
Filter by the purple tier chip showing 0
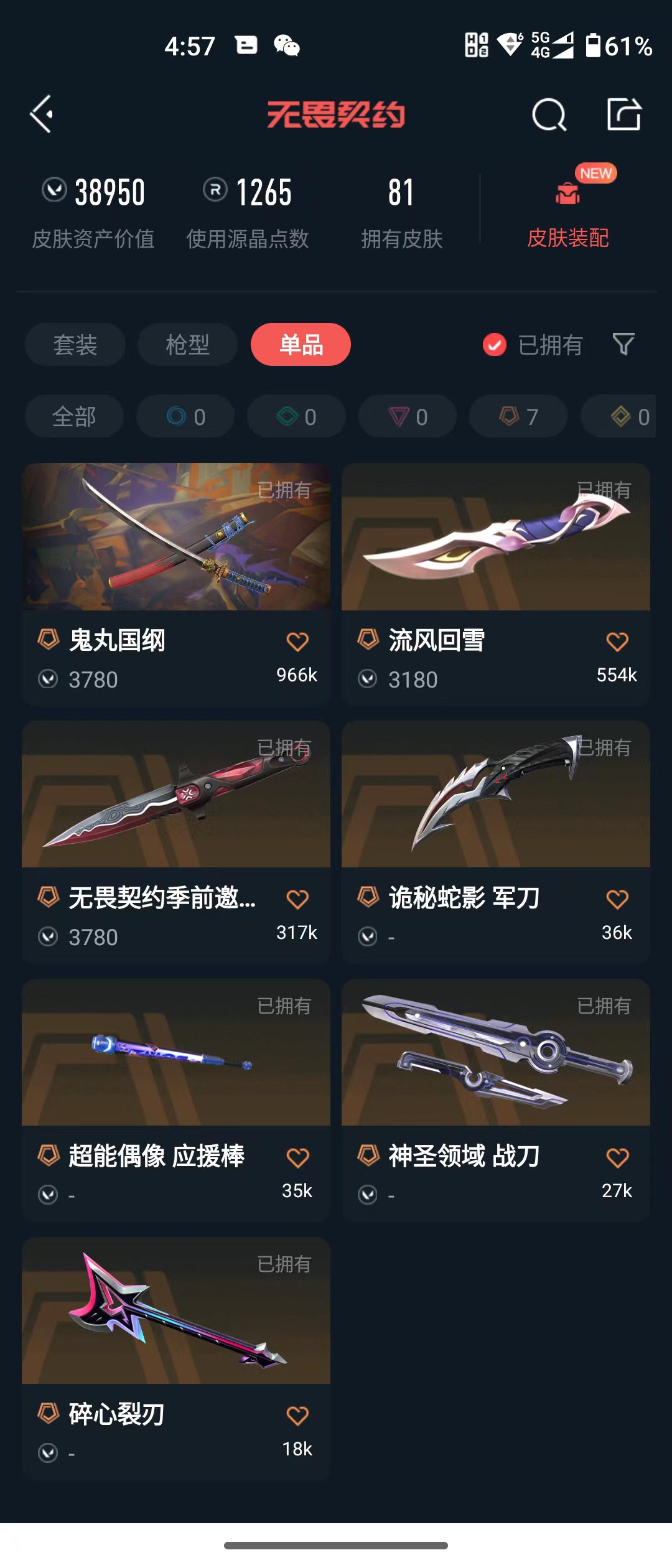coord(408,416)
